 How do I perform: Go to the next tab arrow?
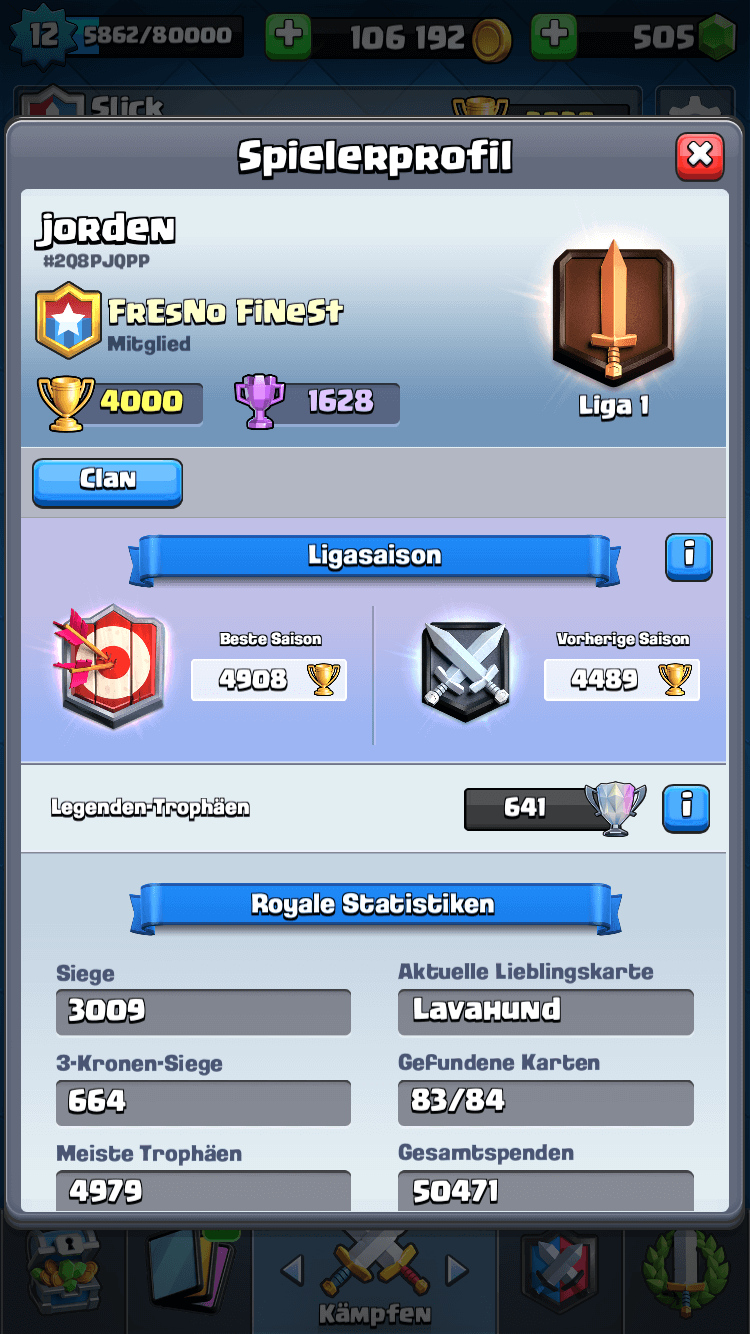pos(457,1271)
